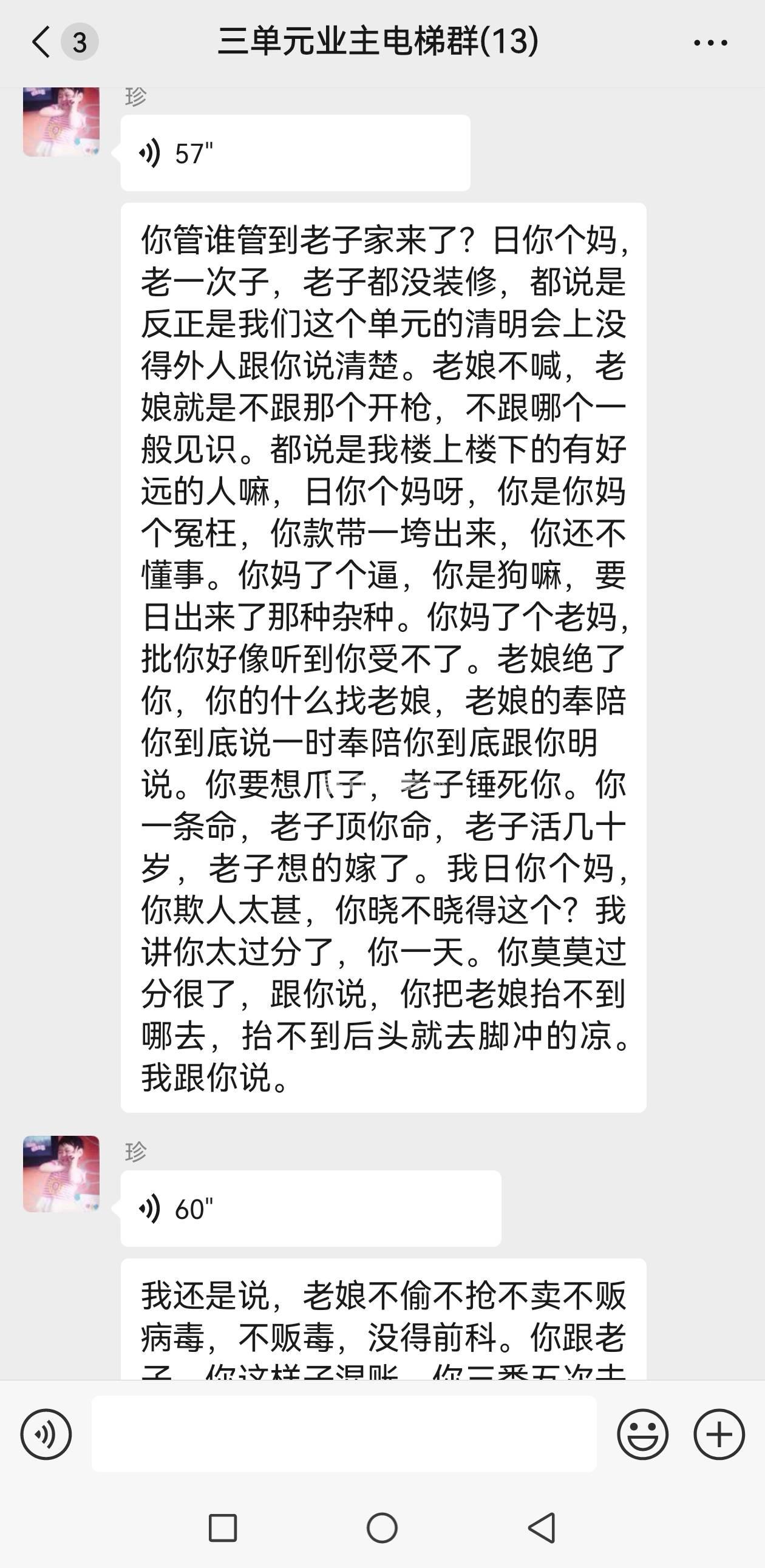Switch to voice input mode
Viewport: 765px width, 1568px height.
point(46,1434)
